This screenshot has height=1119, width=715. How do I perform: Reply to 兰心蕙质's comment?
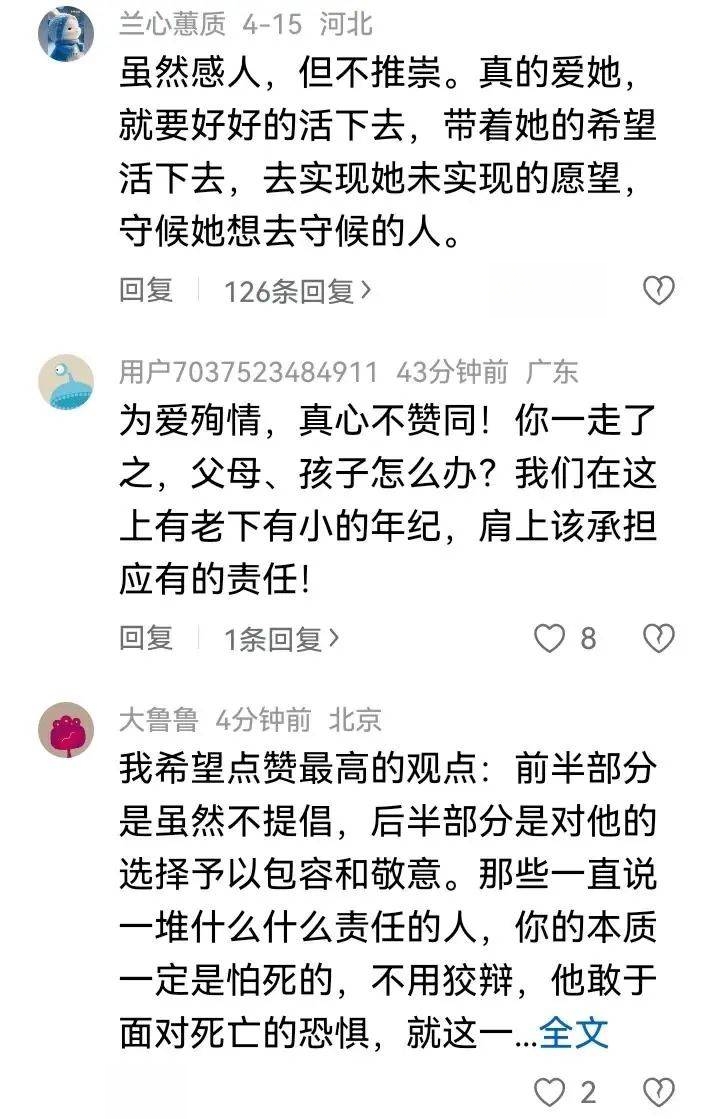[x=146, y=290]
